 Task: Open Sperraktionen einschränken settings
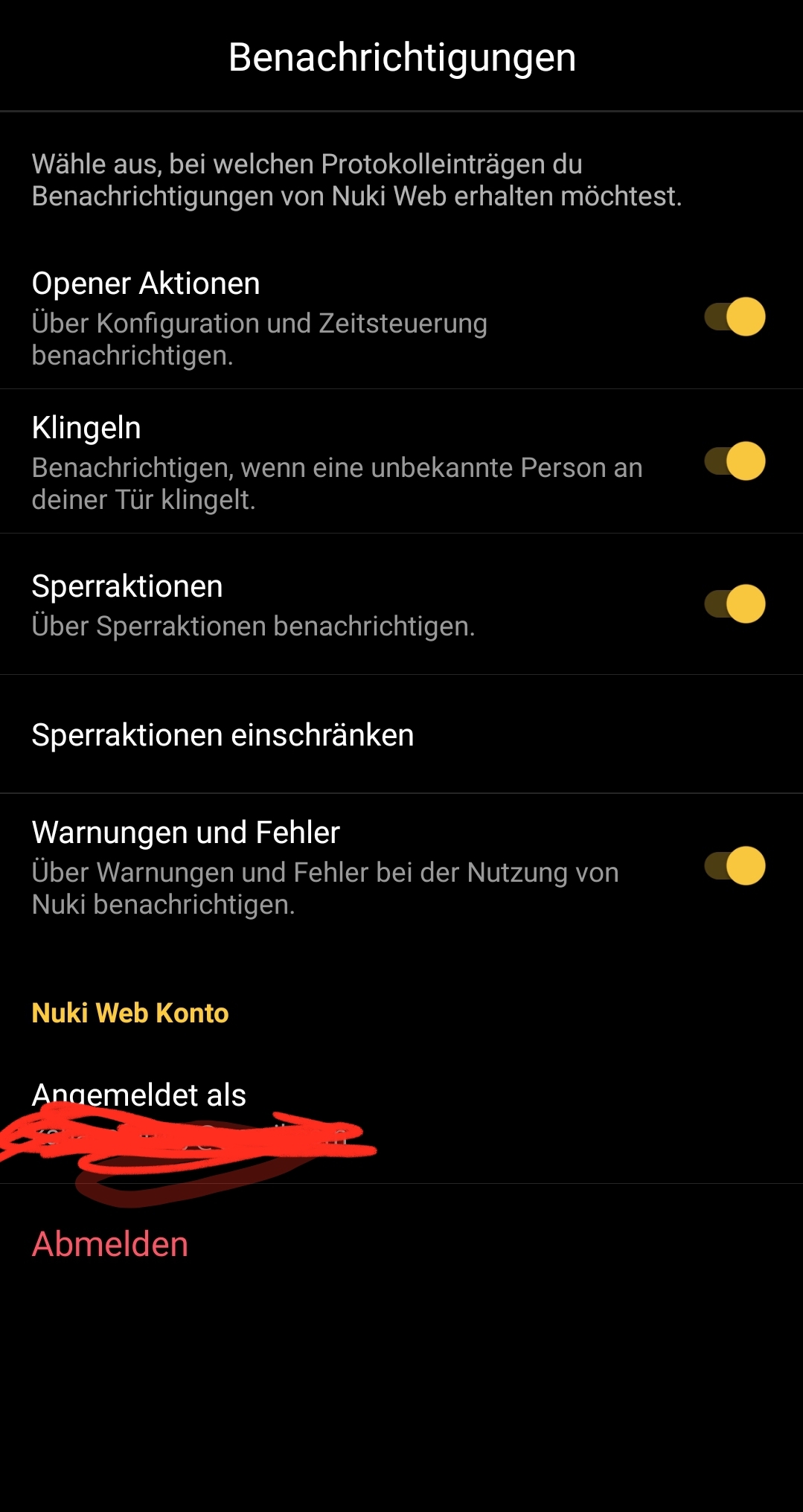(223, 735)
